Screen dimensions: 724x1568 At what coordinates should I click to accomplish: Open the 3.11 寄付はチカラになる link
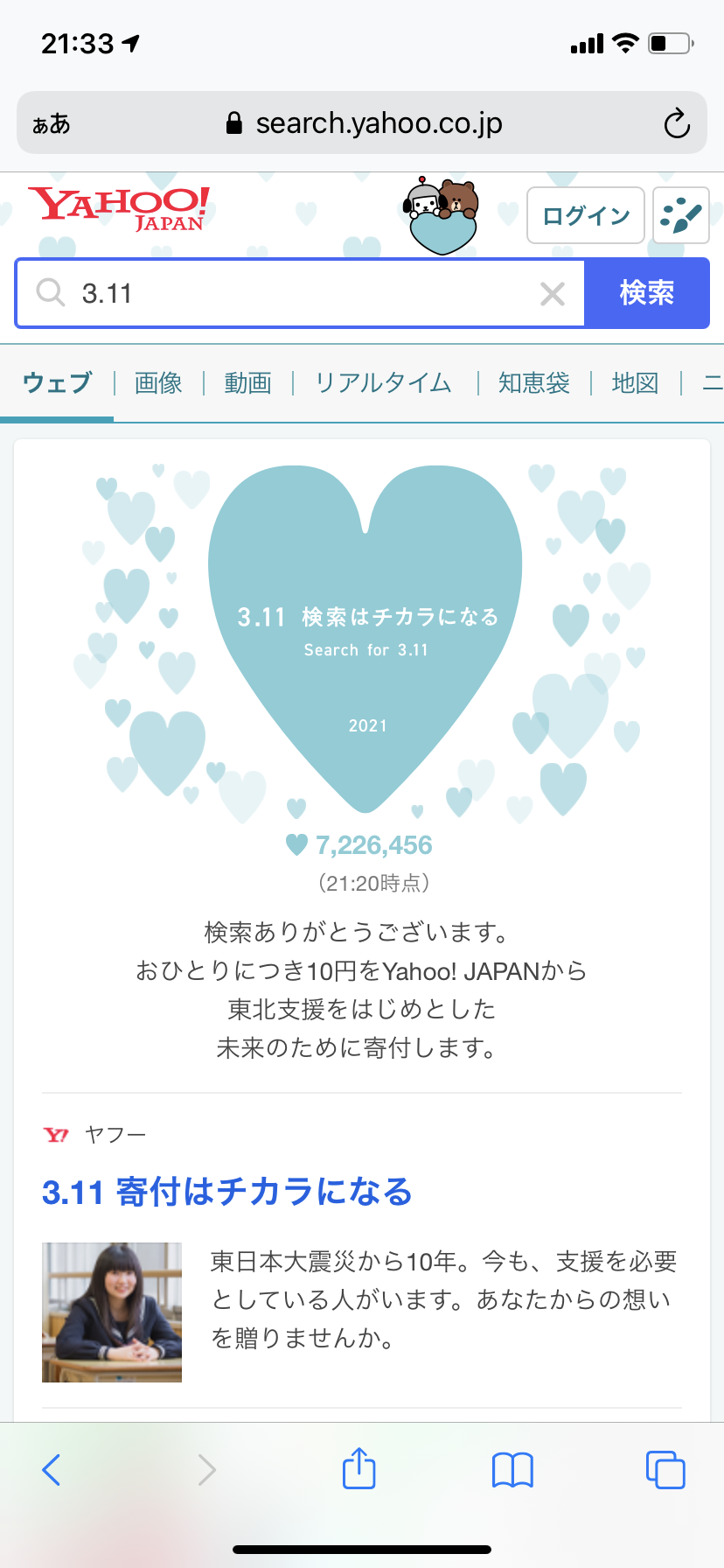coord(227,1192)
